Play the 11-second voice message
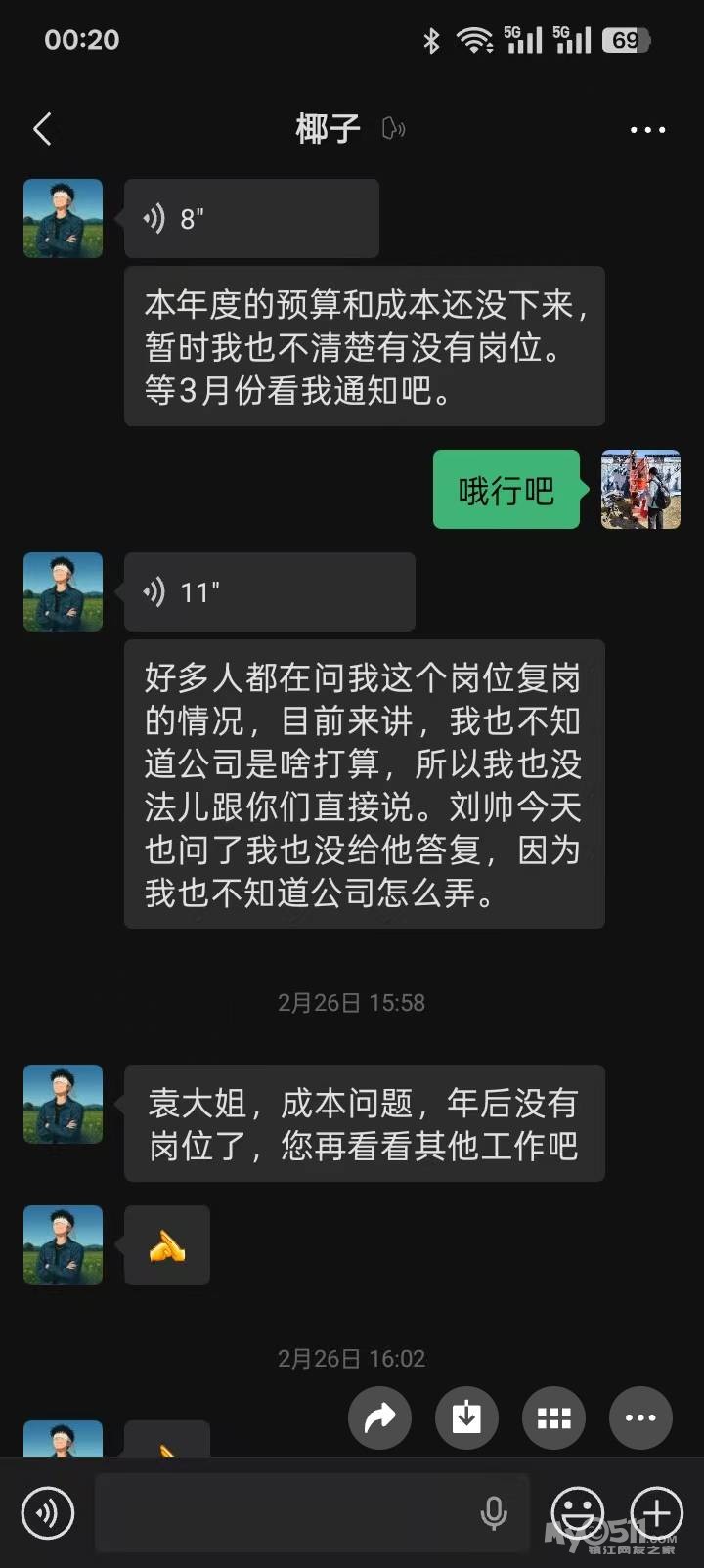The height and width of the screenshot is (1568, 704). [269, 591]
